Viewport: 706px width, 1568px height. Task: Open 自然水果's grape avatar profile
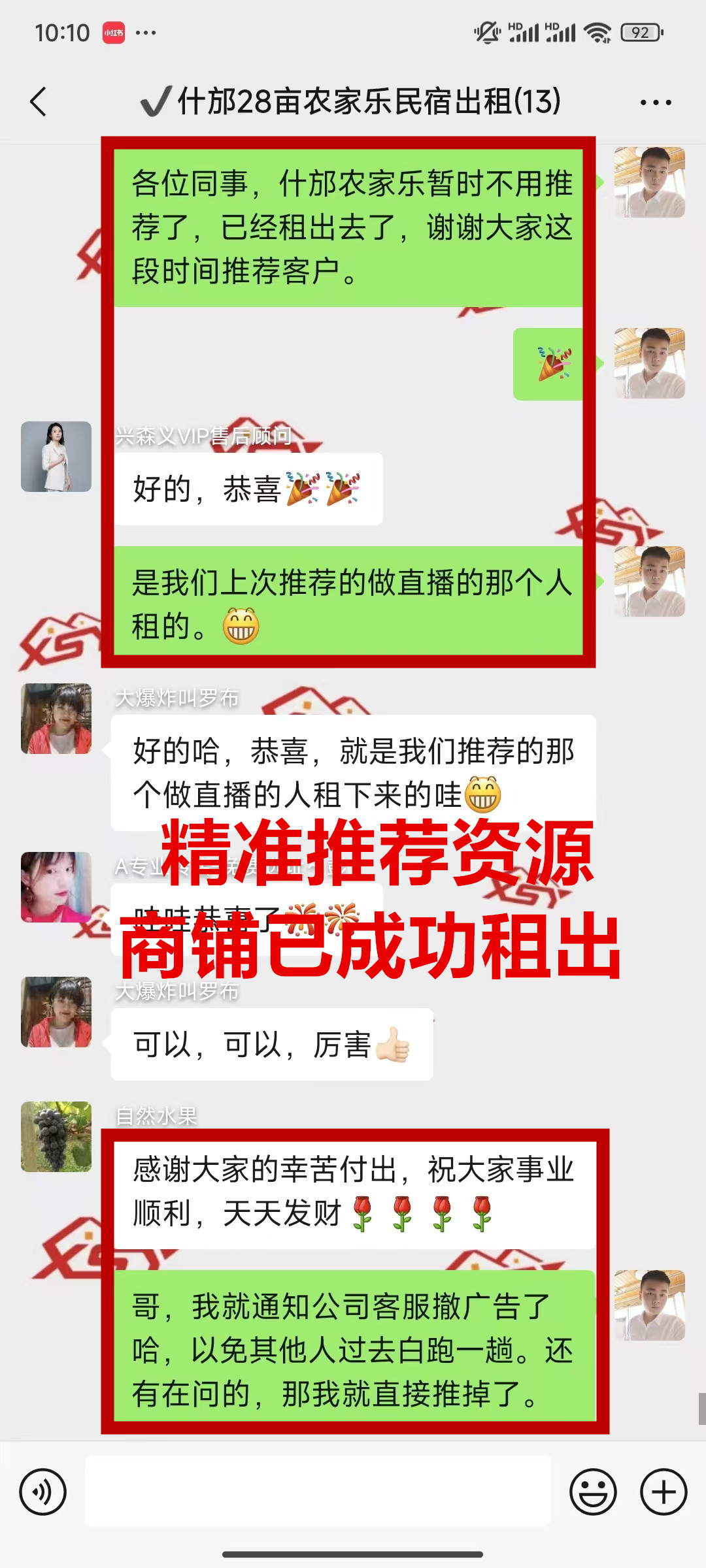click(x=56, y=1137)
